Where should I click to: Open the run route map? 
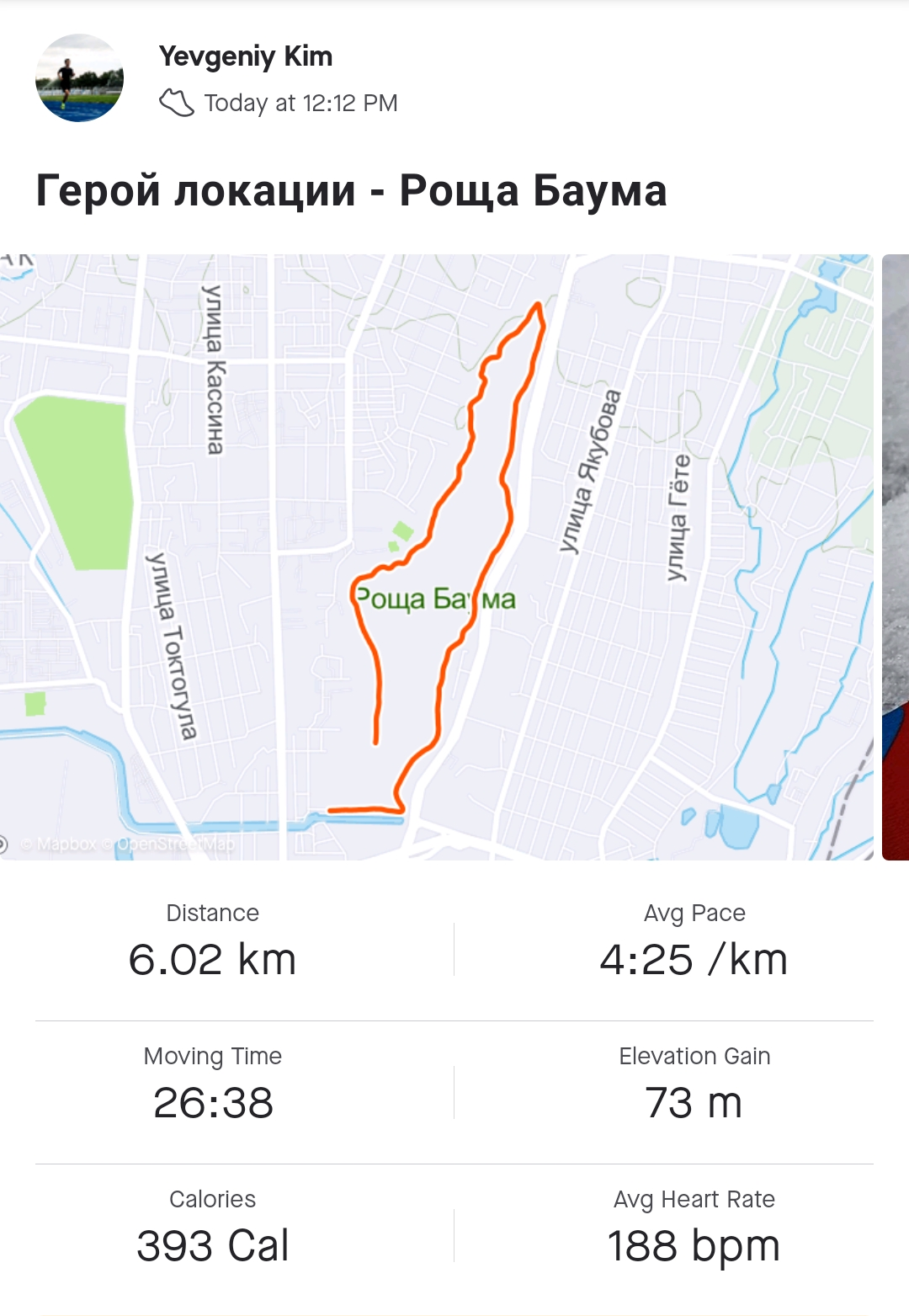click(x=436, y=557)
